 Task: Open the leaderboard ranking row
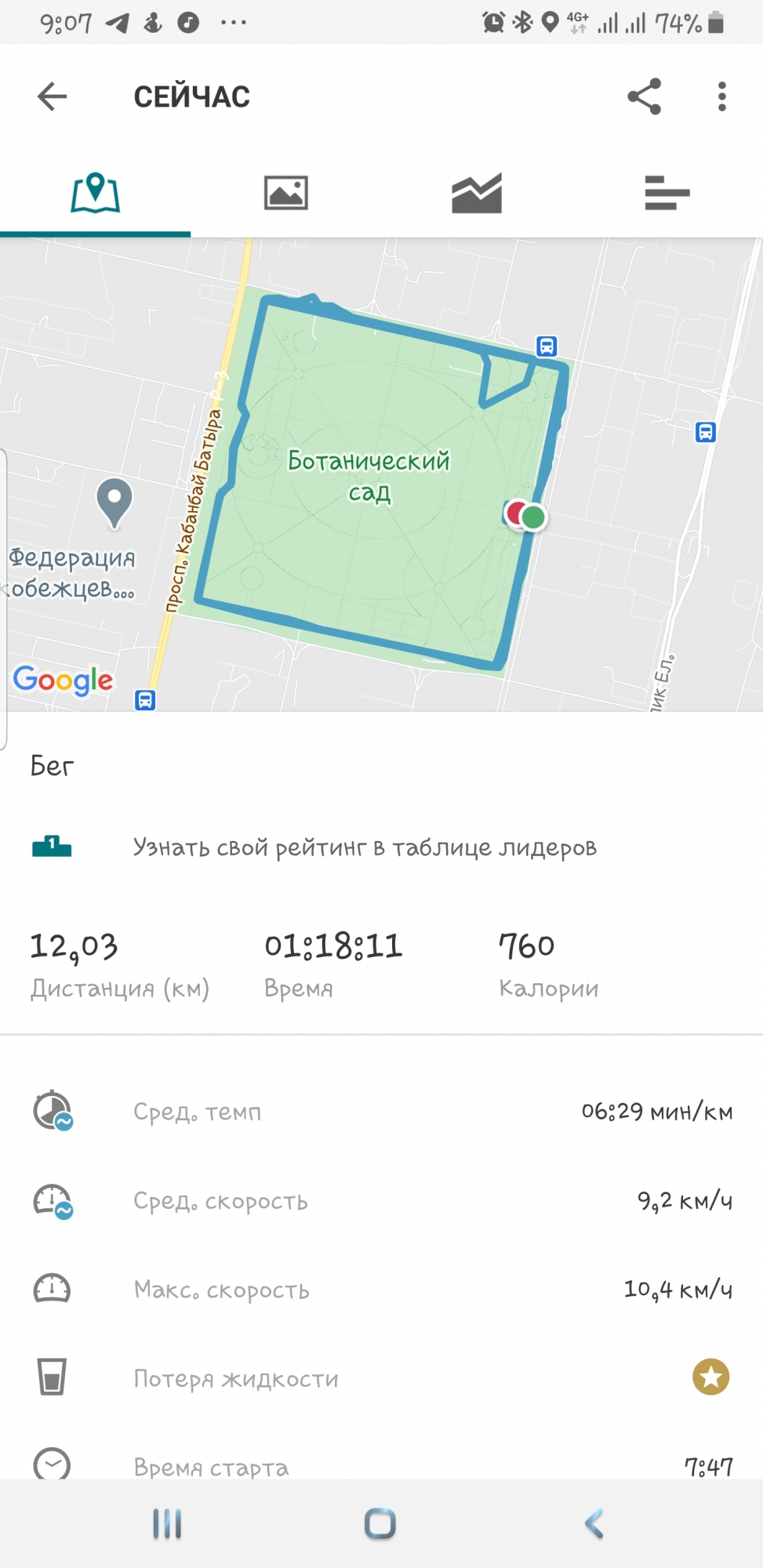click(365, 848)
